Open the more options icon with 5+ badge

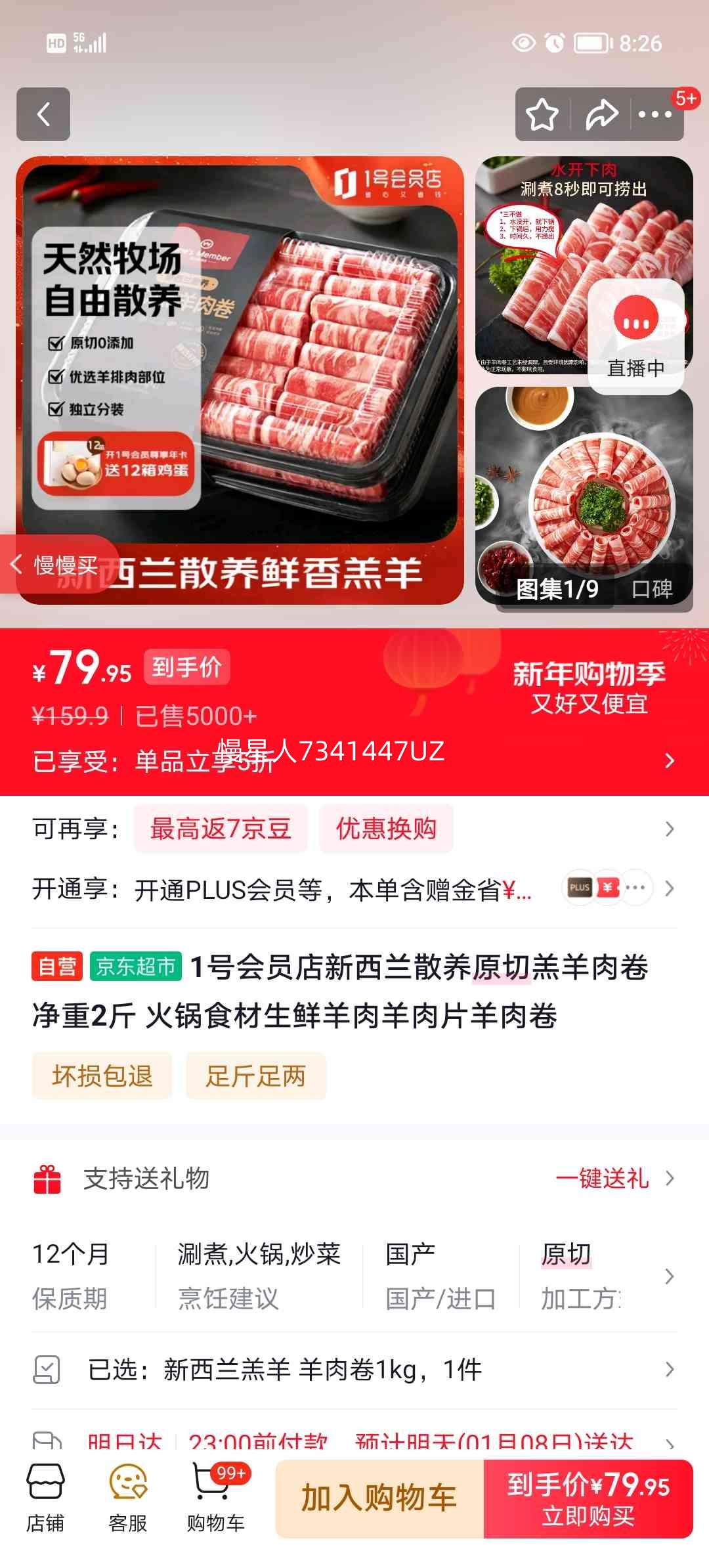tap(656, 114)
